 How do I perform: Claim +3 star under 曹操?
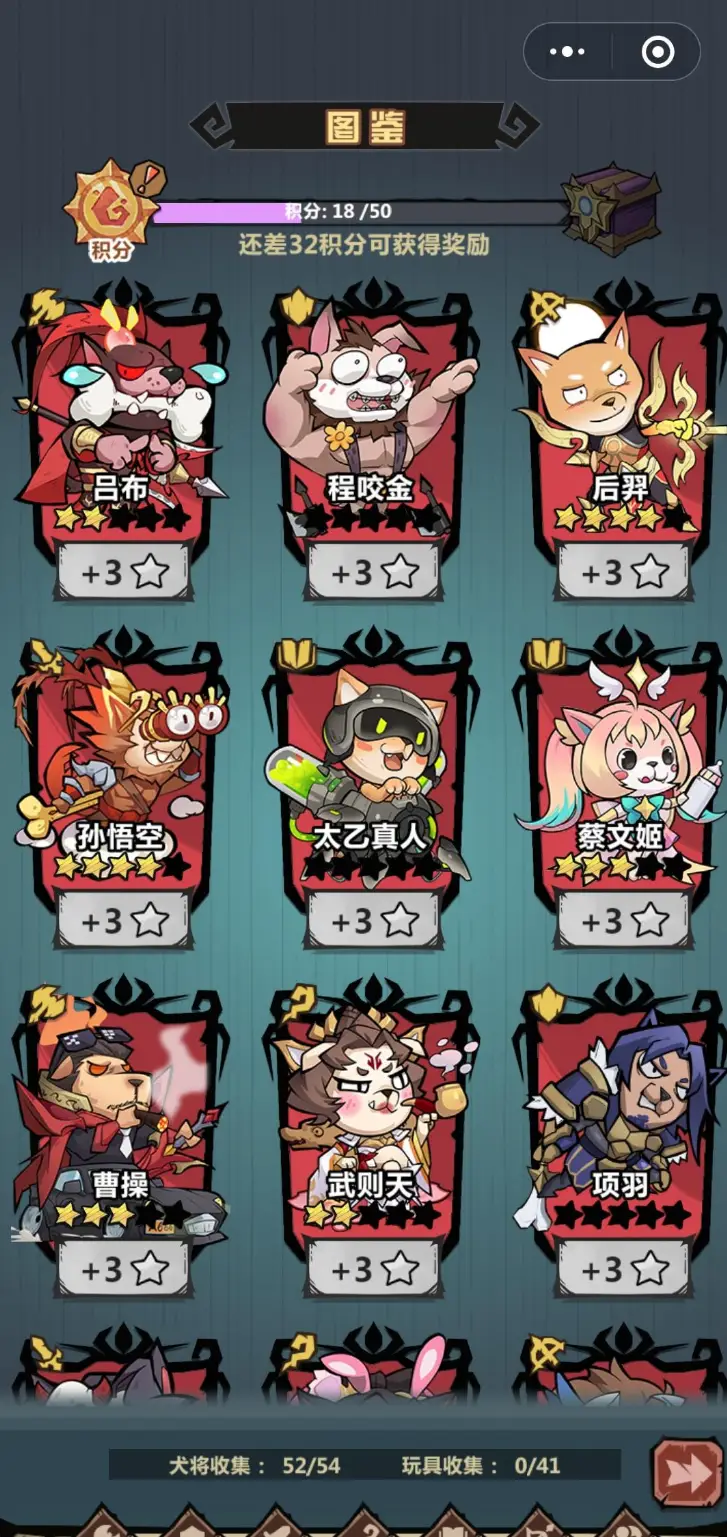[x=124, y=1270]
